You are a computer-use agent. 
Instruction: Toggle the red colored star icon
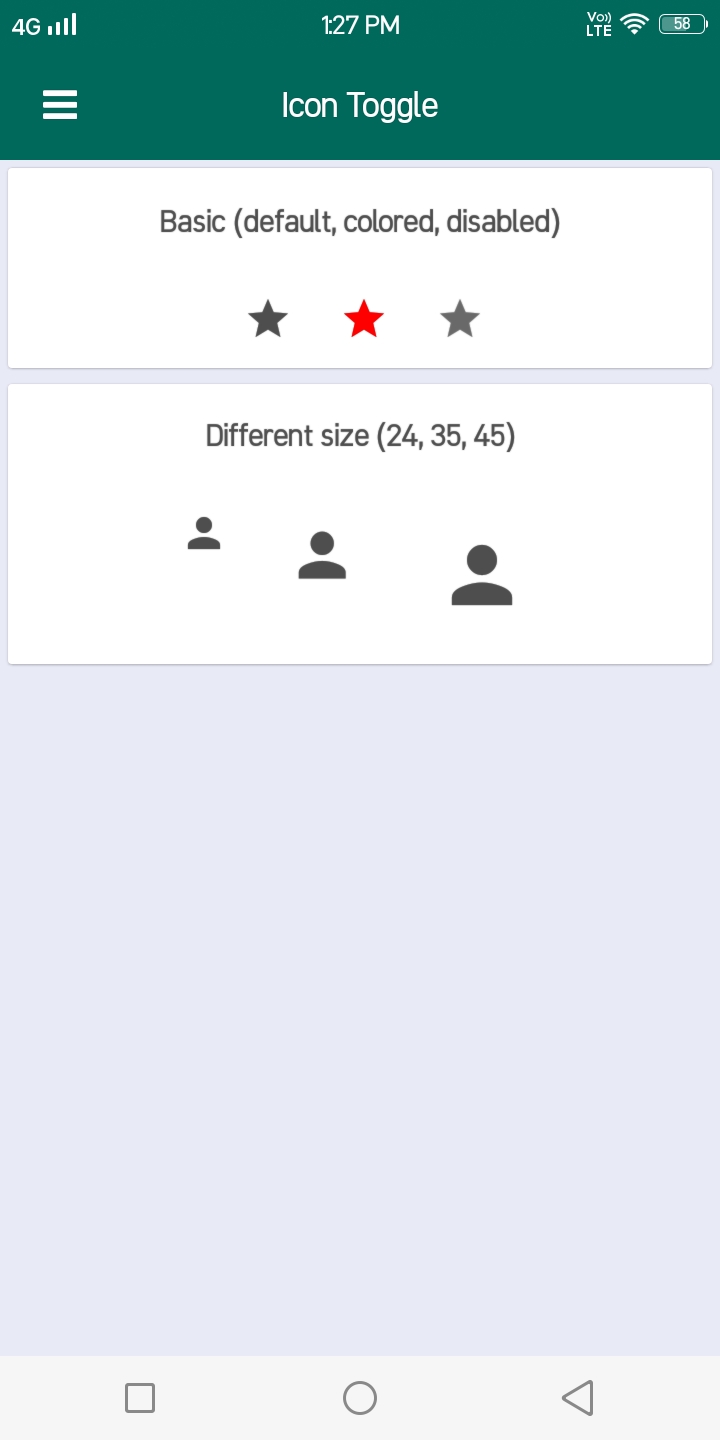(x=364, y=320)
